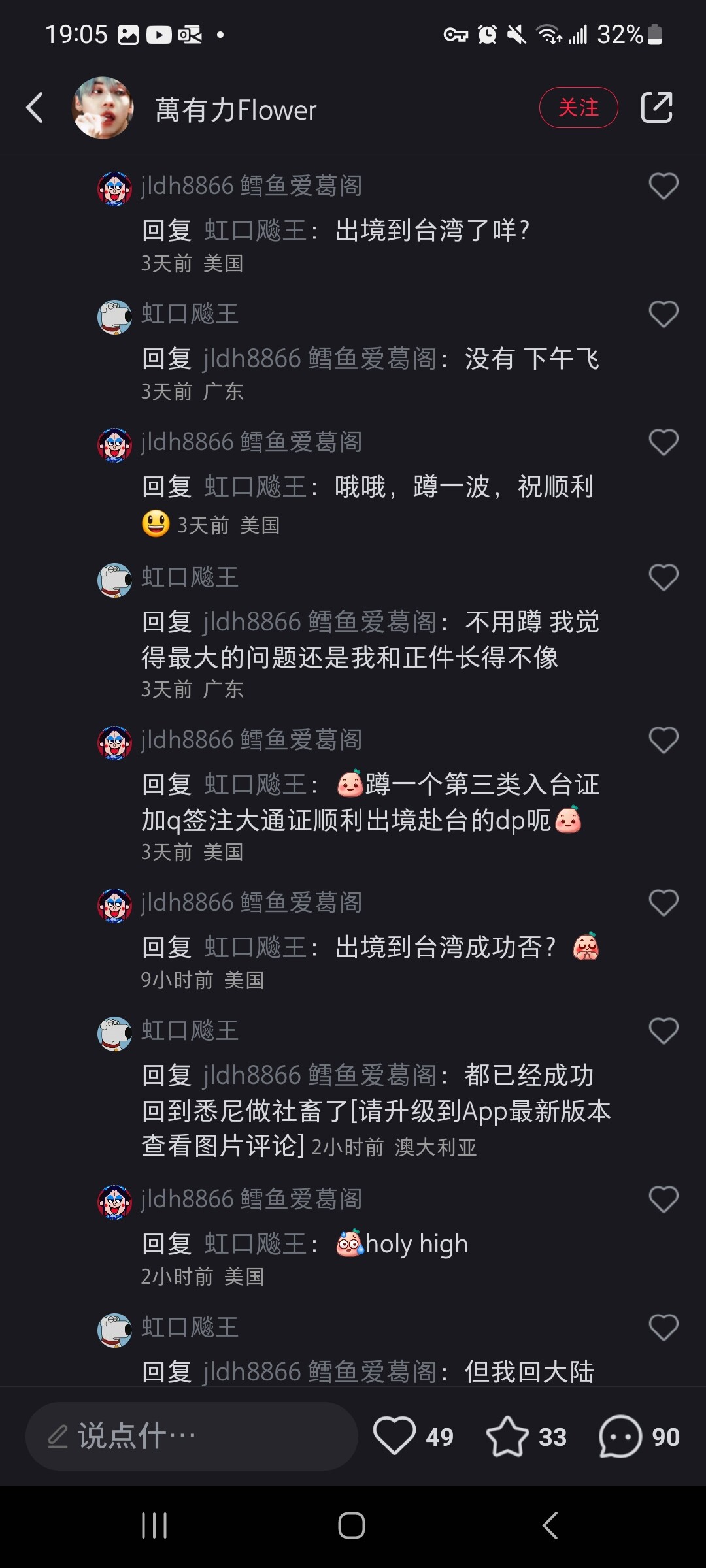
Task: Like the comment about 第三类入台证
Action: 663,740
